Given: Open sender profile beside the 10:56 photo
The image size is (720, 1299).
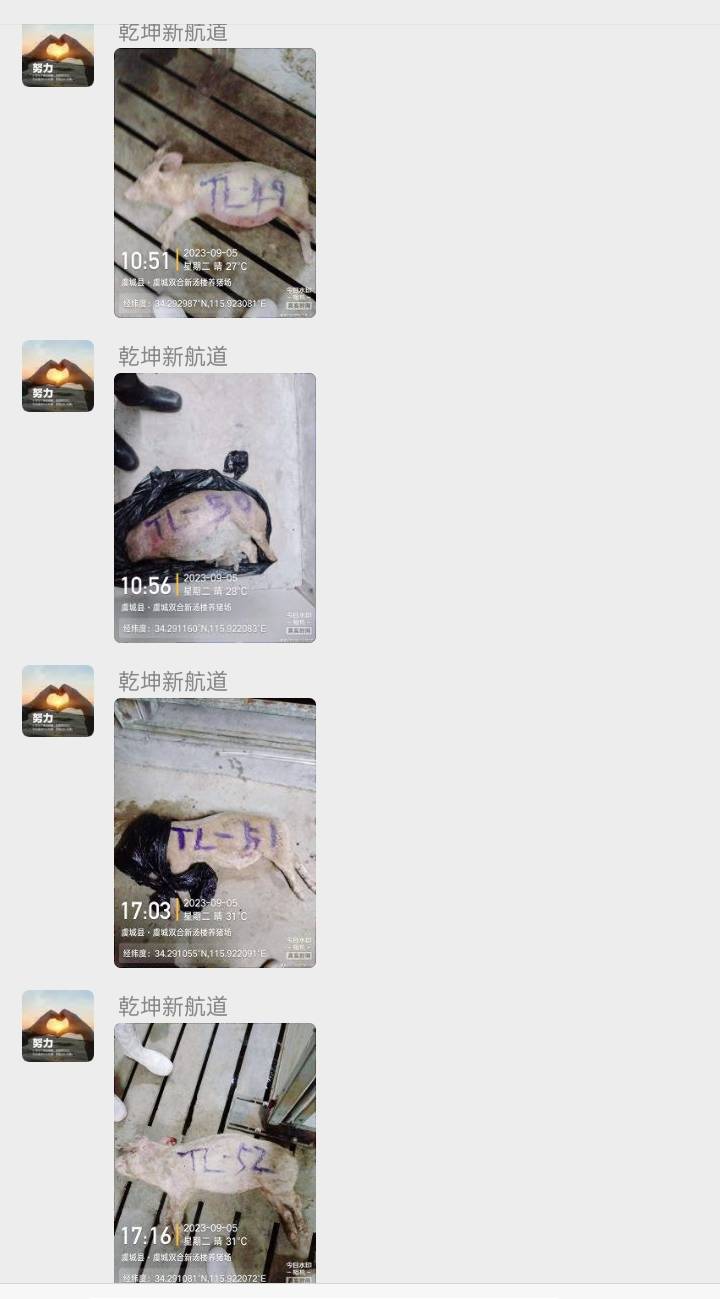Looking at the screenshot, I should click(58, 376).
